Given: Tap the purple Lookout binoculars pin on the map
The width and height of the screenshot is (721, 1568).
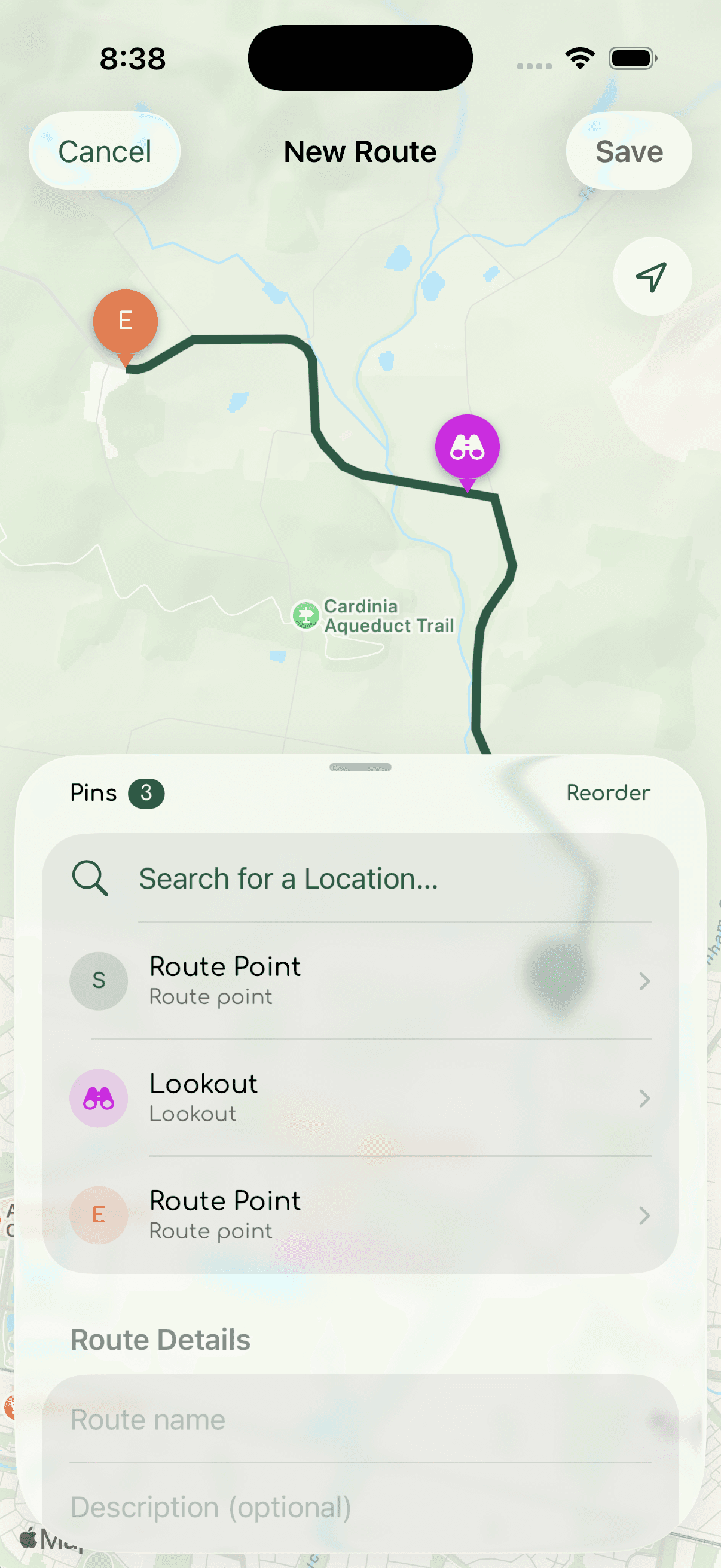Looking at the screenshot, I should 468,446.
